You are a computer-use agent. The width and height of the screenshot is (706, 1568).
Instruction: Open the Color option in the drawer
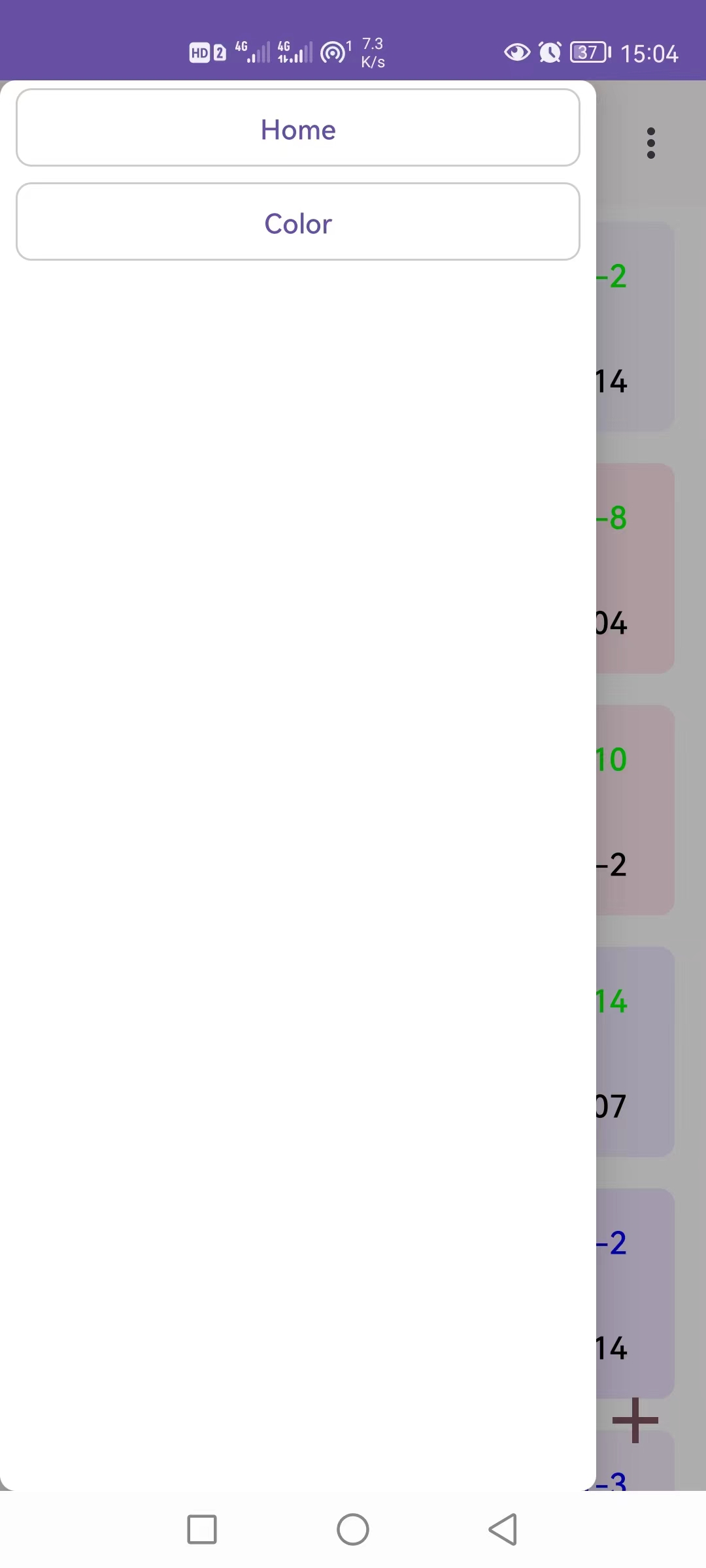(298, 222)
